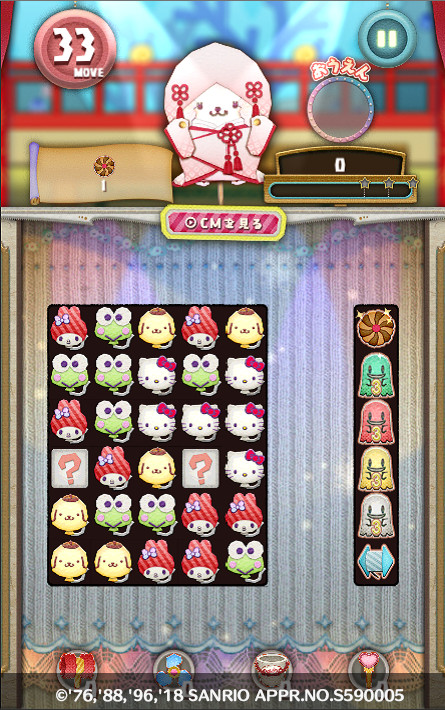This screenshot has width=445, height=710.
Task: Use the heart wand power-up
Action: [368, 670]
